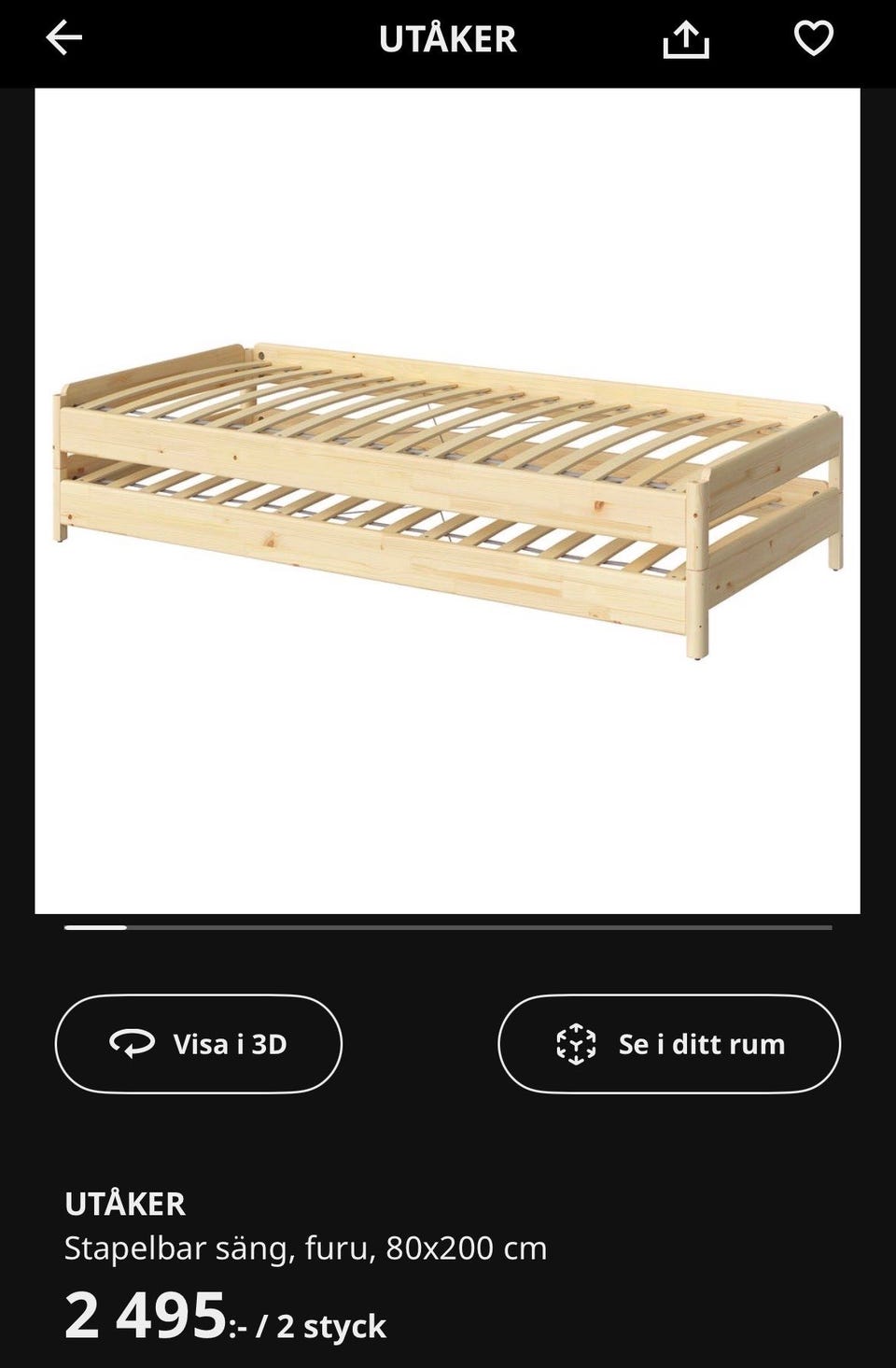
Task: Enable 3D viewing mode for the bed
Action: tap(198, 1044)
